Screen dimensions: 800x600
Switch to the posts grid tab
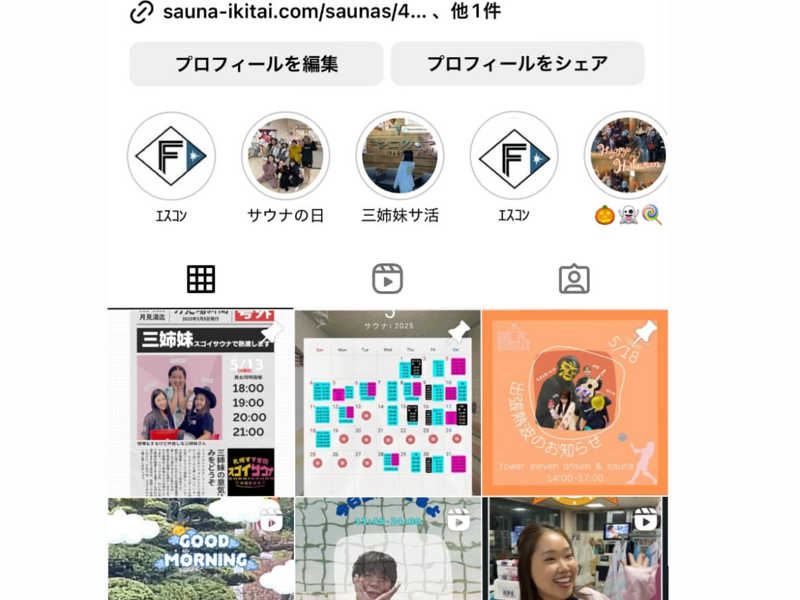[x=201, y=279]
